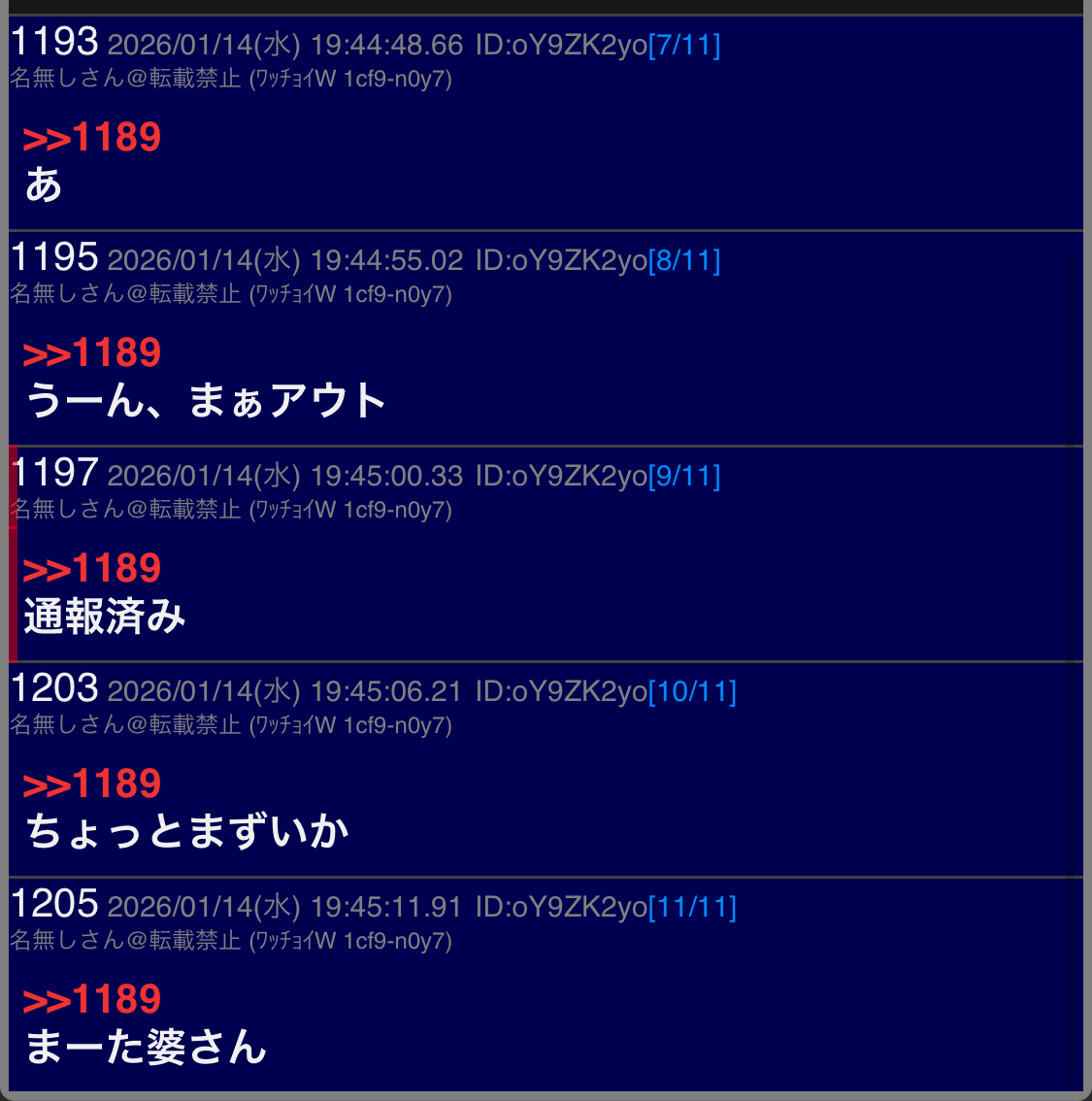Viewport: 1092px width, 1101px height.
Task: Tap the [8/11] ID counter on post 1195
Action: click(684, 260)
